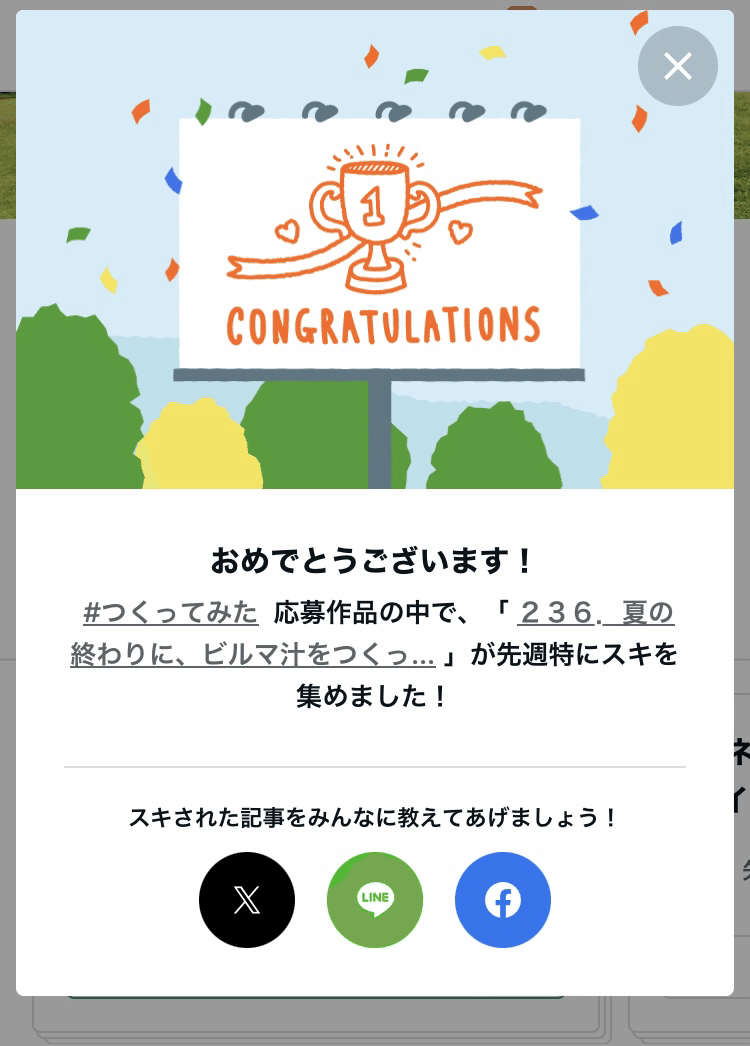Image resolution: width=750 pixels, height=1046 pixels.
Task: Click the おめでとうございます heading text
Action: click(x=374, y=561)
